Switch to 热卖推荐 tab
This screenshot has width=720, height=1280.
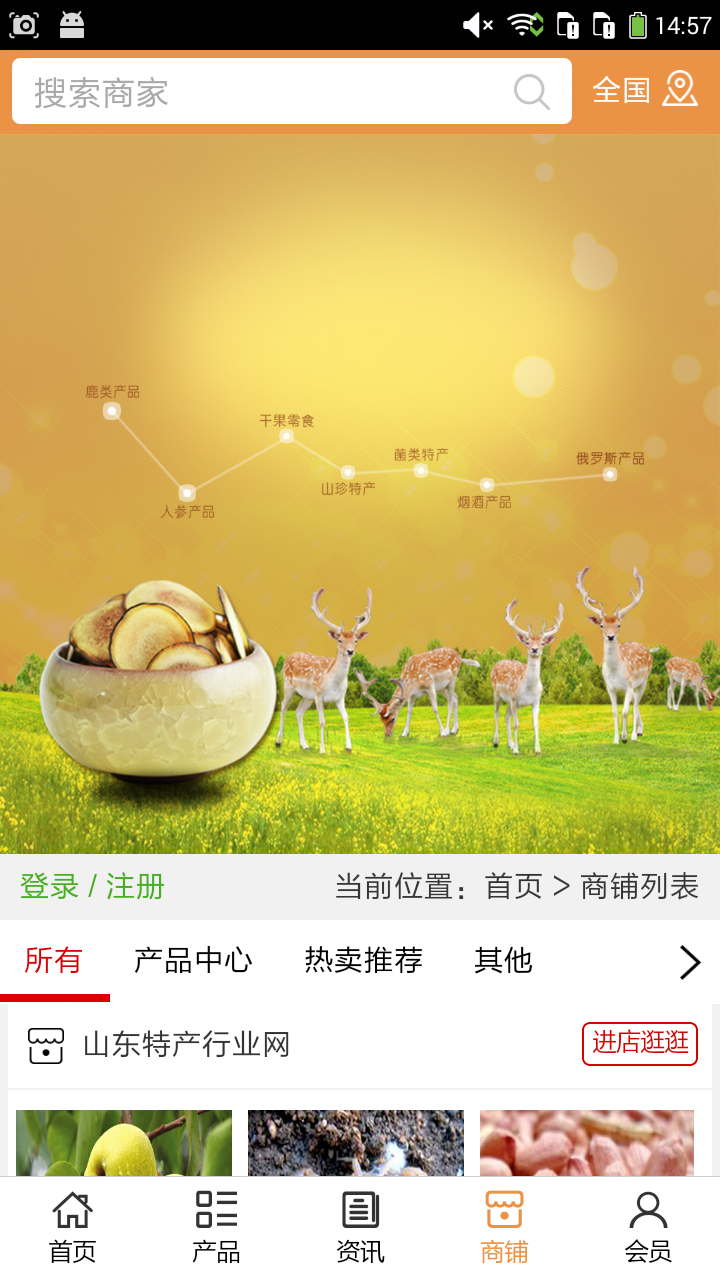363,960
